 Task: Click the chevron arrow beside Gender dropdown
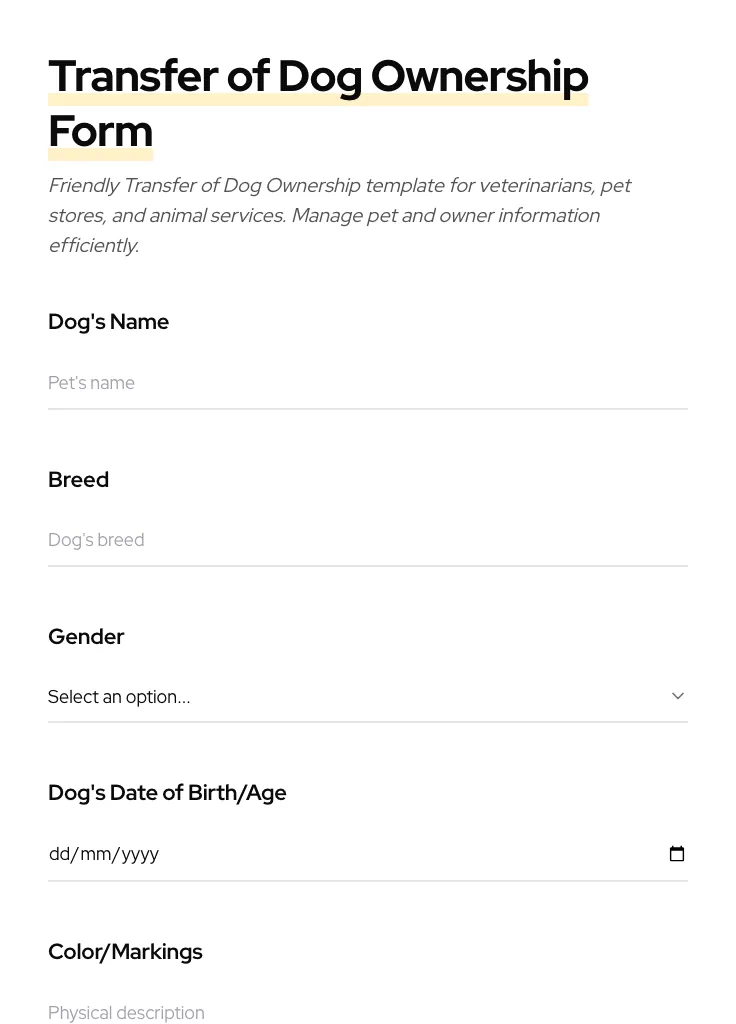(x=677, y=695)
